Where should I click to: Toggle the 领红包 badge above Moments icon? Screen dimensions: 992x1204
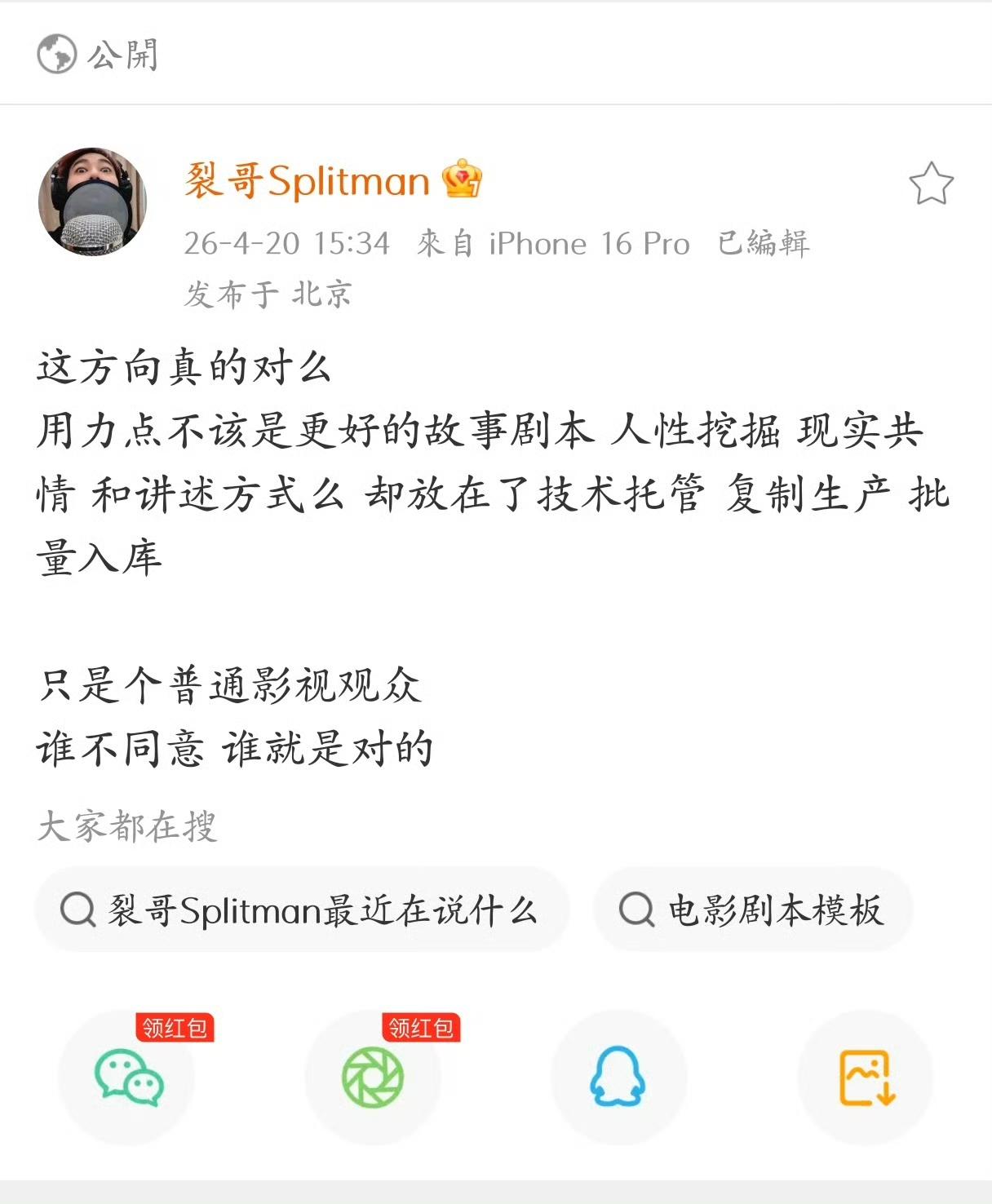tap(420, 1028)
